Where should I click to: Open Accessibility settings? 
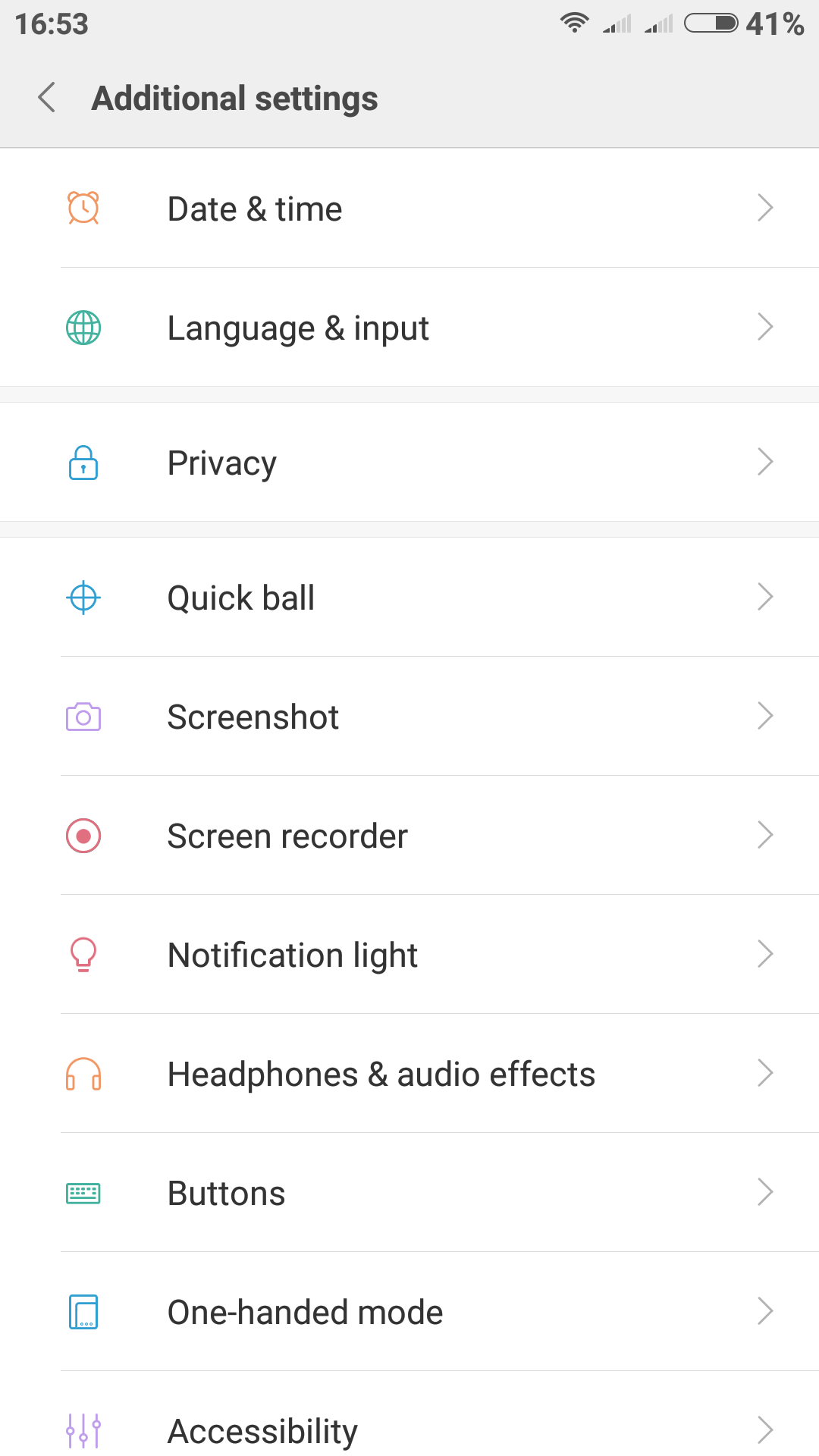pos(409,1429)
